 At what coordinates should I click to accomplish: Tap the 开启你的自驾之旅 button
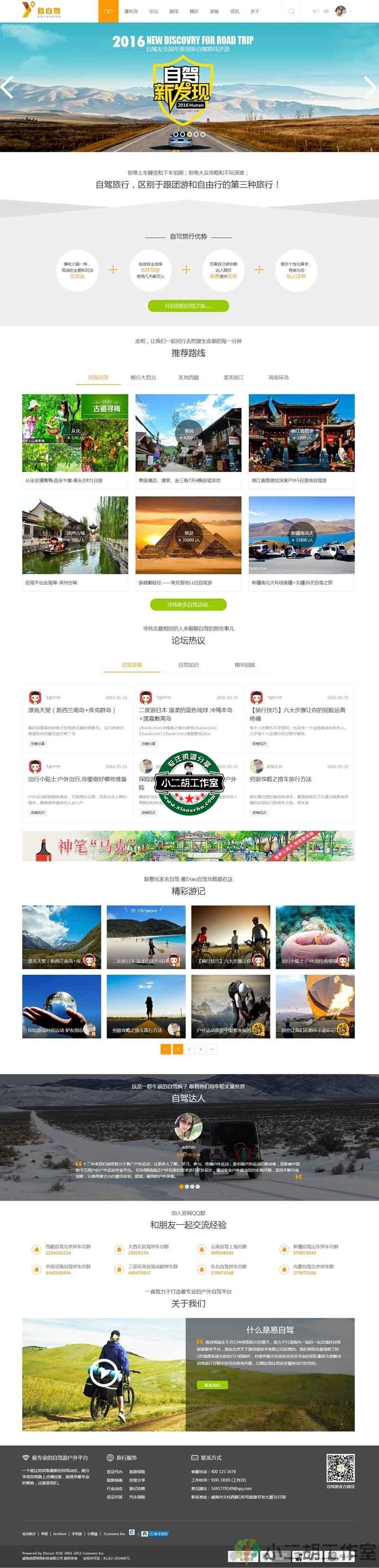click(x=188, y=305)
